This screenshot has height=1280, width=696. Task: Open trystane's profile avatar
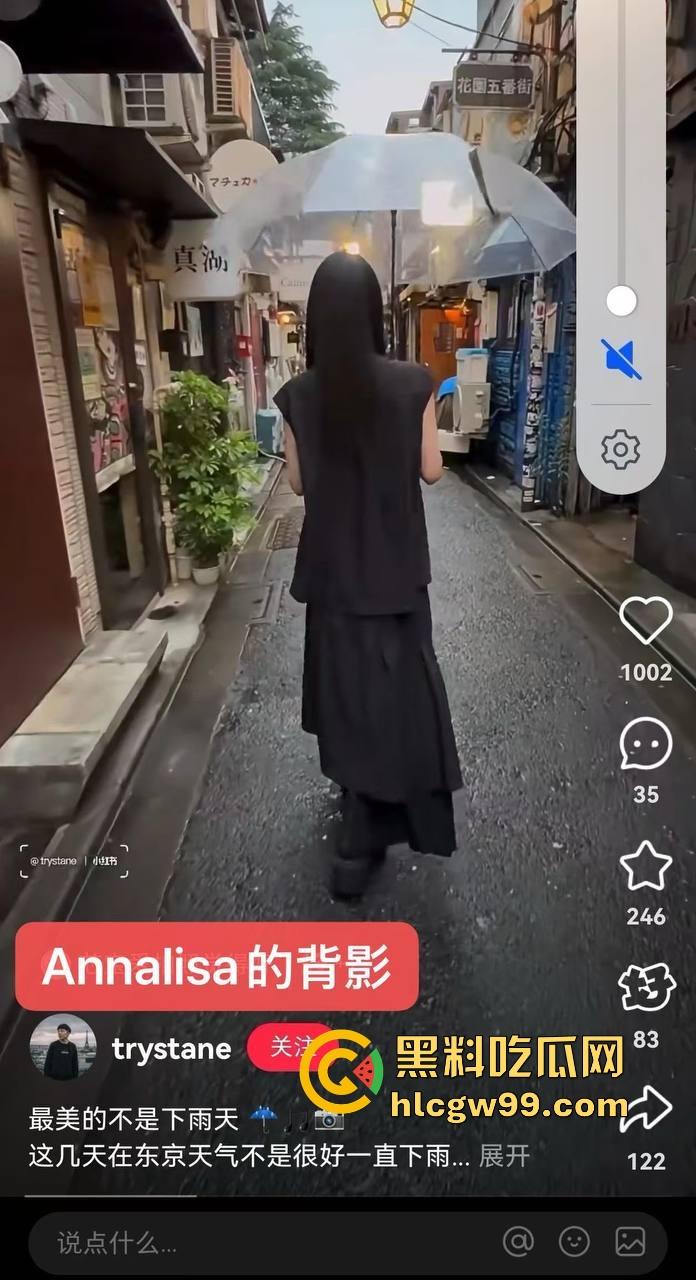pos(63,1047)
